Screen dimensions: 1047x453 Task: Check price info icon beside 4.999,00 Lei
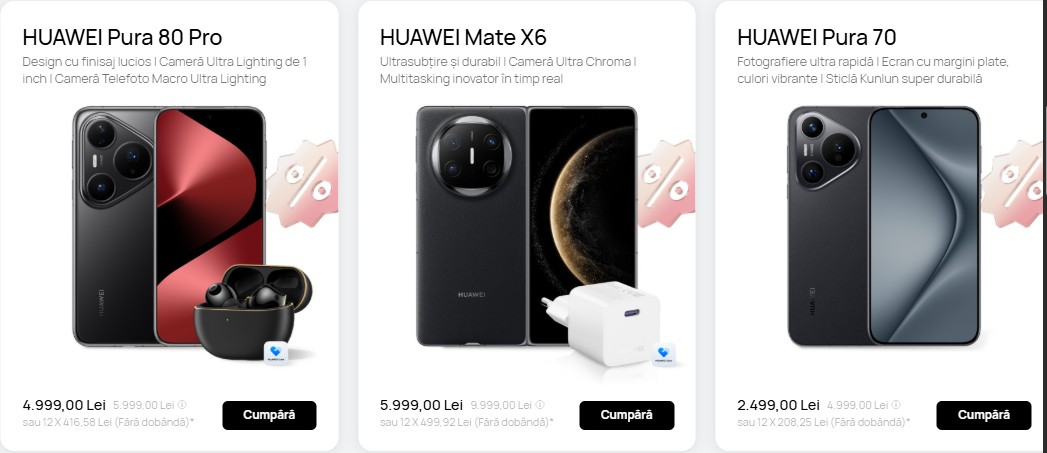tap(897, 405)
